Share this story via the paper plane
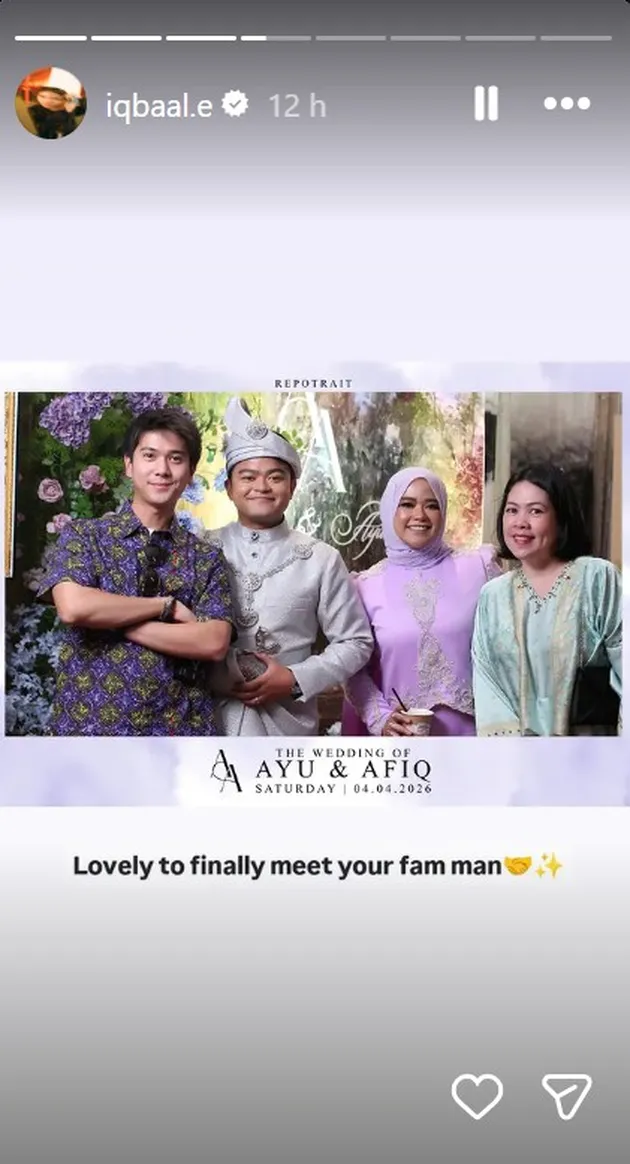This screenshot has height=1164, width=630. (x=567, y=1096)
